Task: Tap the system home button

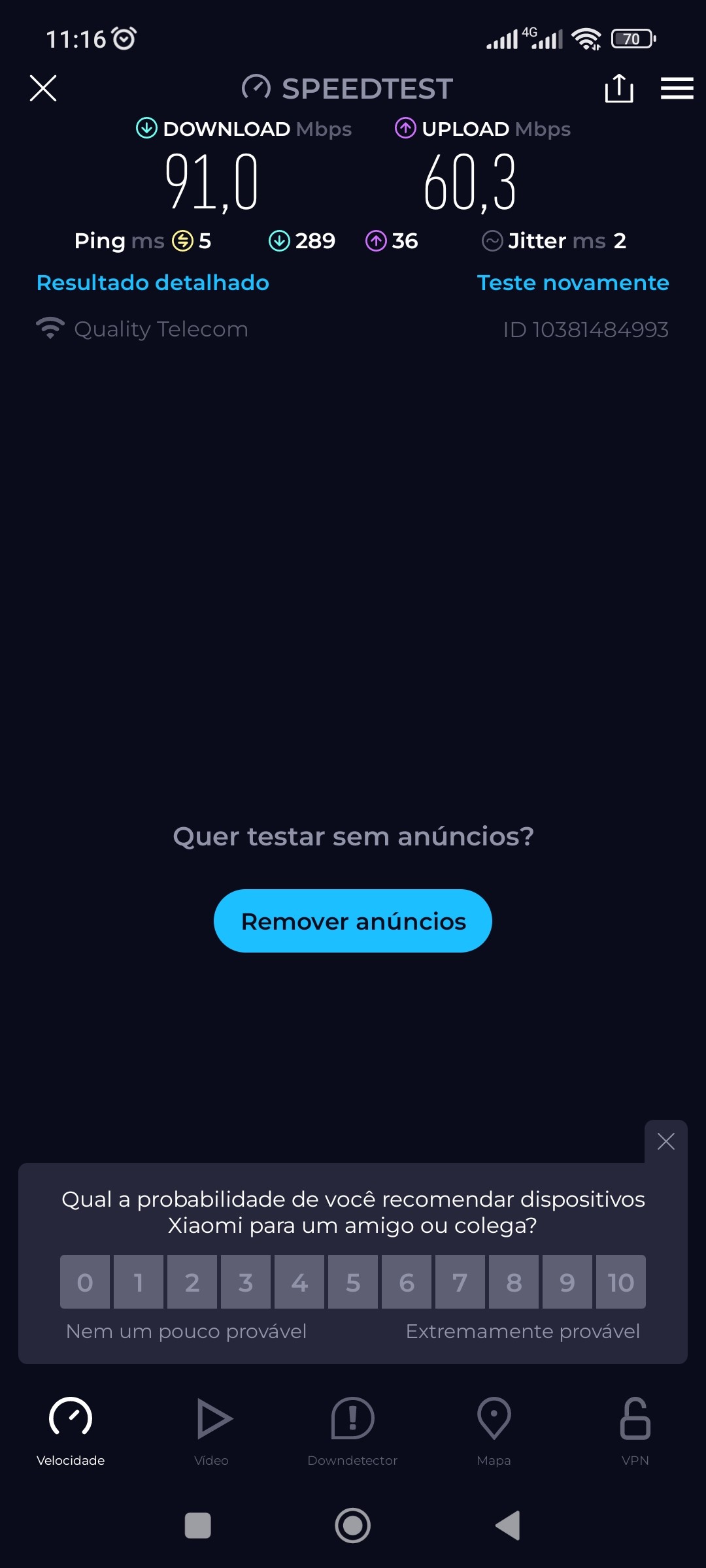Action: [x=353, y=1526]
